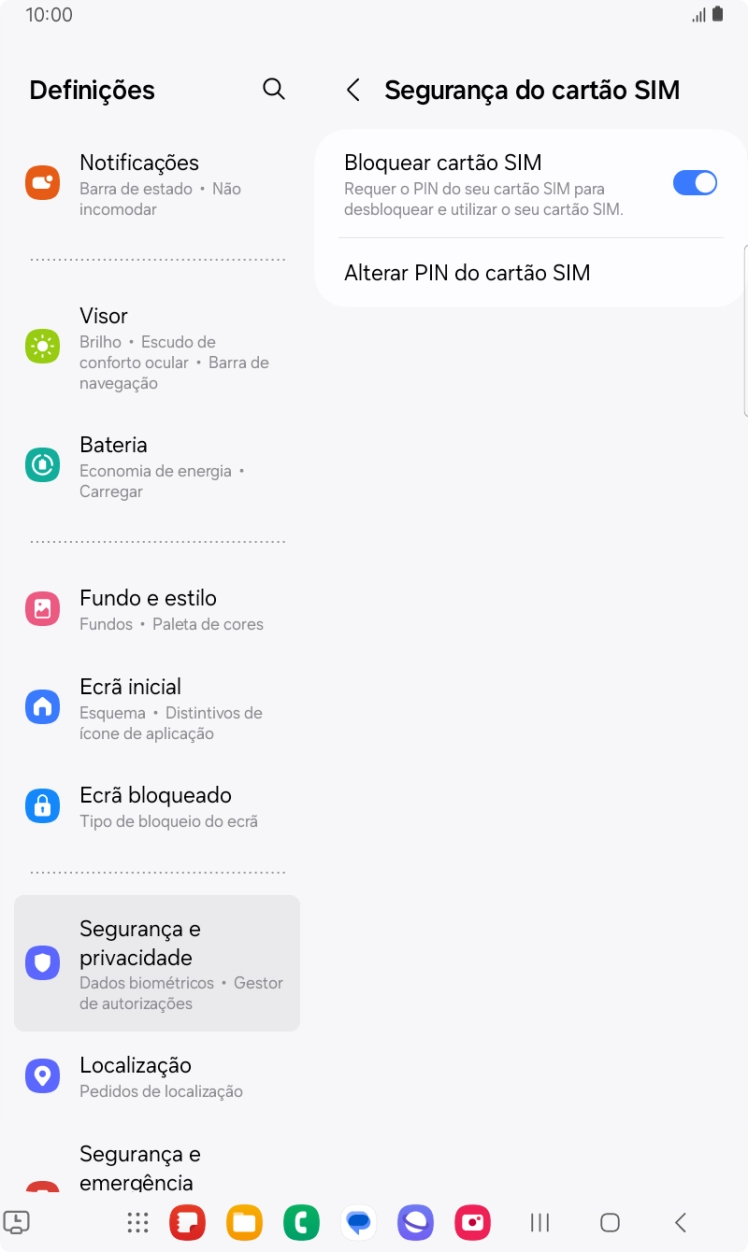Open the apps grid launcher
This screenshot has width=748, height=1252.
pos(137,1222)
